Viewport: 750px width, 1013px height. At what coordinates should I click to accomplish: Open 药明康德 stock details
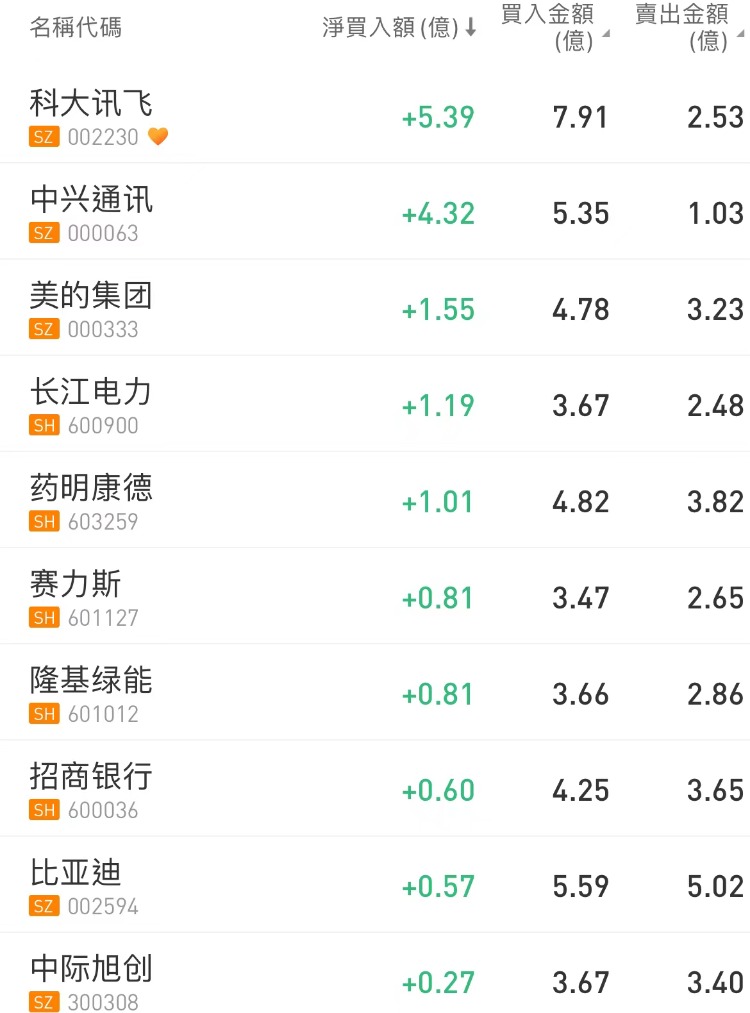(92, 488)
